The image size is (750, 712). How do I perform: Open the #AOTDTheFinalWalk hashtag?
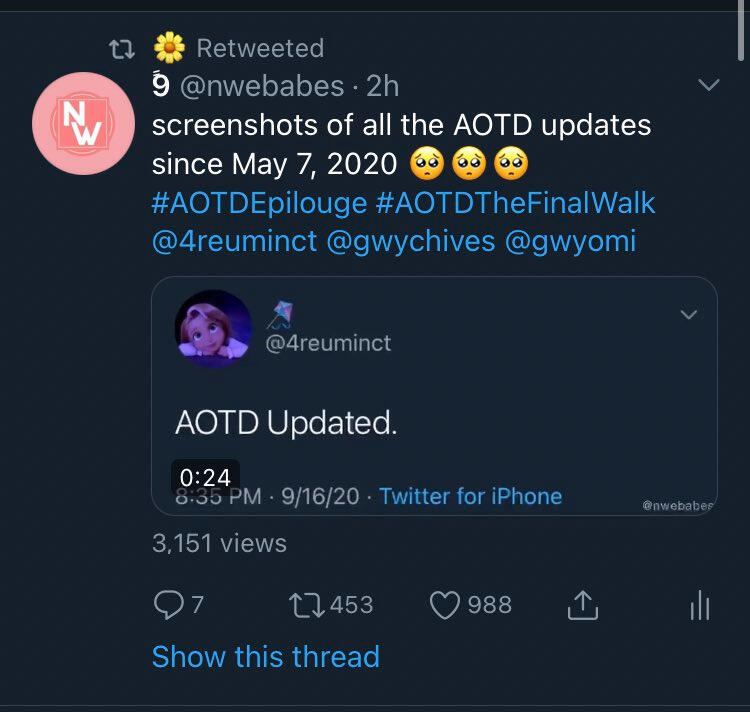click(515, 202)
